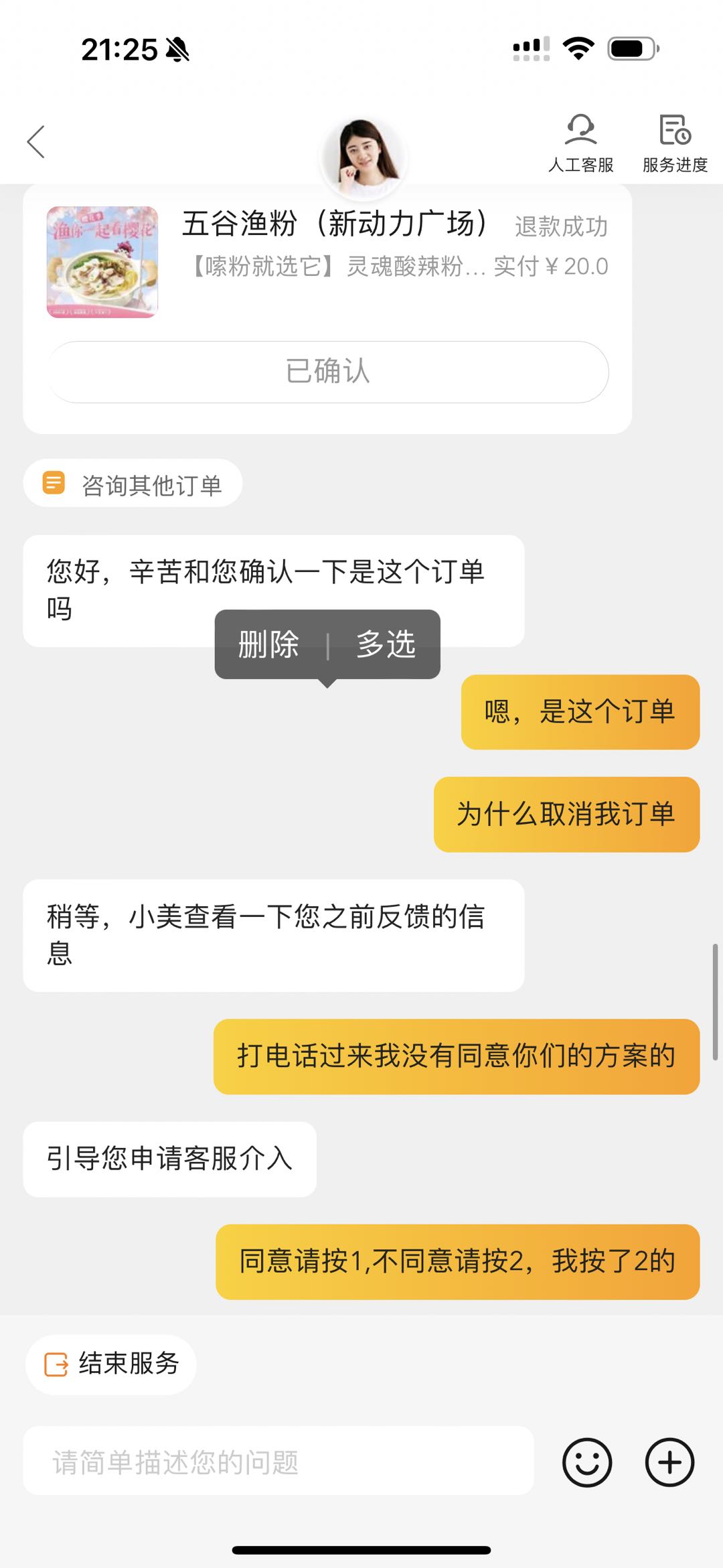Image resolution: width=723 pixels, height=1568 pixels.
Task: Open the emoji picker
Action: 586,1462
